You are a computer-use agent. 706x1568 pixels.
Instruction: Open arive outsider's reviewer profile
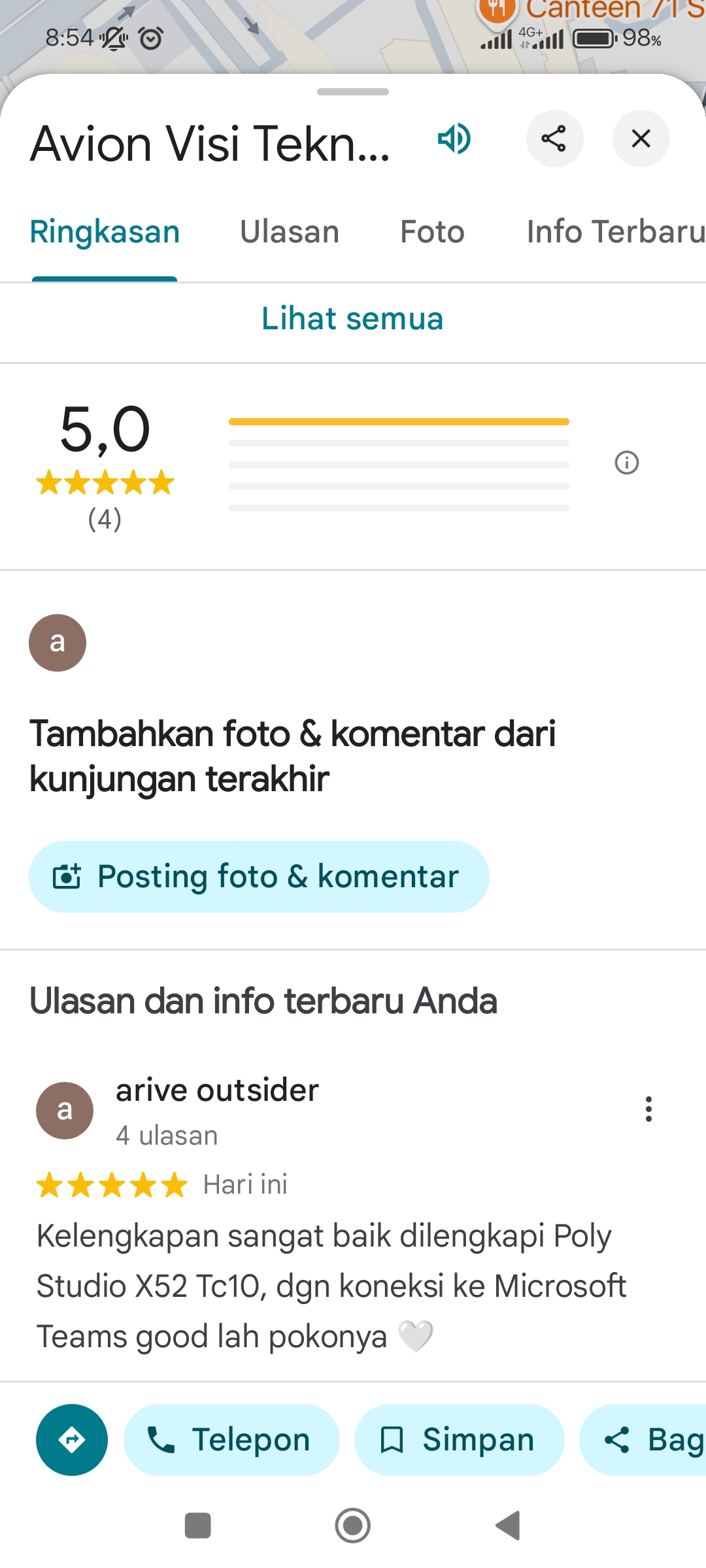pyautogui.click(x=217, y=1090)
